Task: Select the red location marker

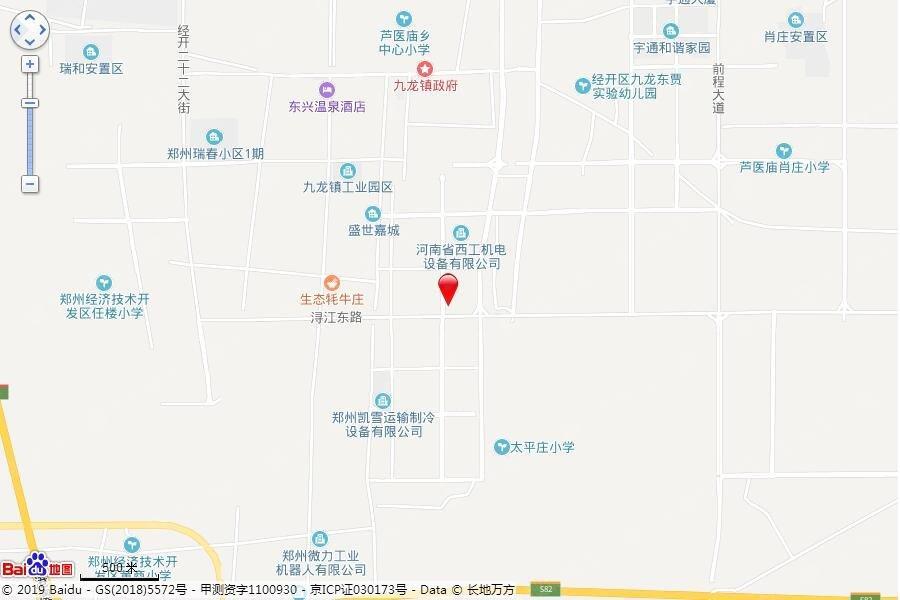Action: (x=449, y=289)
